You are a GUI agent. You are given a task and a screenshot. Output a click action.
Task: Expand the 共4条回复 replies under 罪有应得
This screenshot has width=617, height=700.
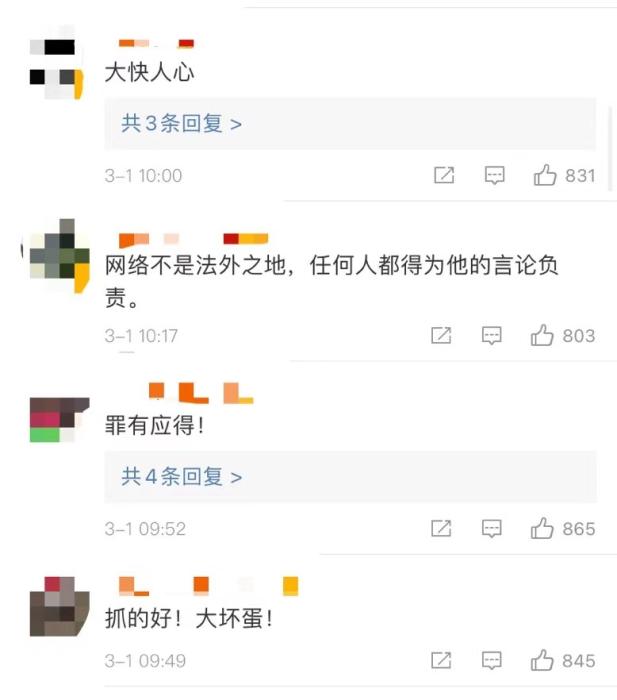tap(182, 477)
